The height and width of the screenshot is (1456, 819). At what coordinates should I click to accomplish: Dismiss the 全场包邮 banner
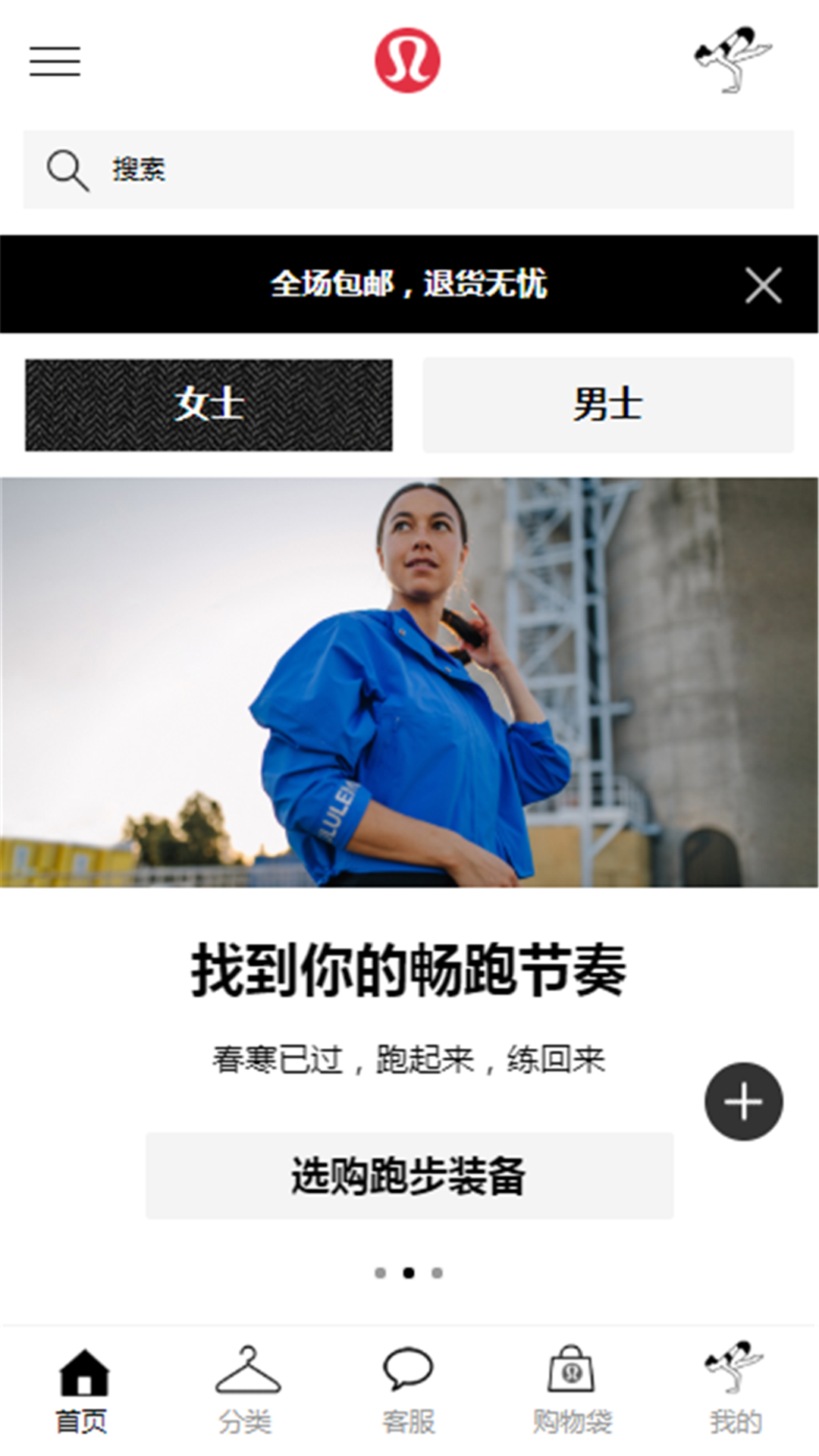coord(763,285)
